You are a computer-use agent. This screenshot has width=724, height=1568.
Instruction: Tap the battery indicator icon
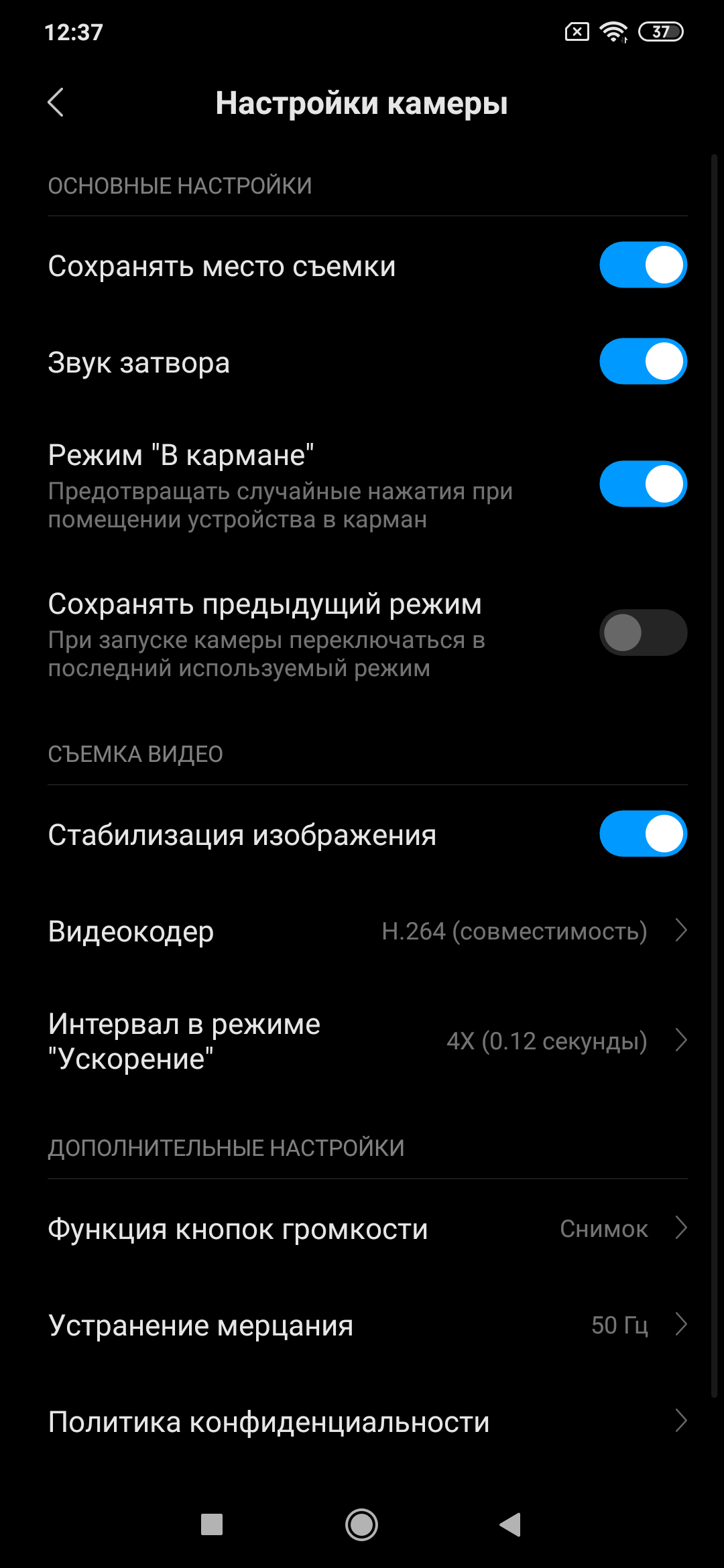(660, 31)
